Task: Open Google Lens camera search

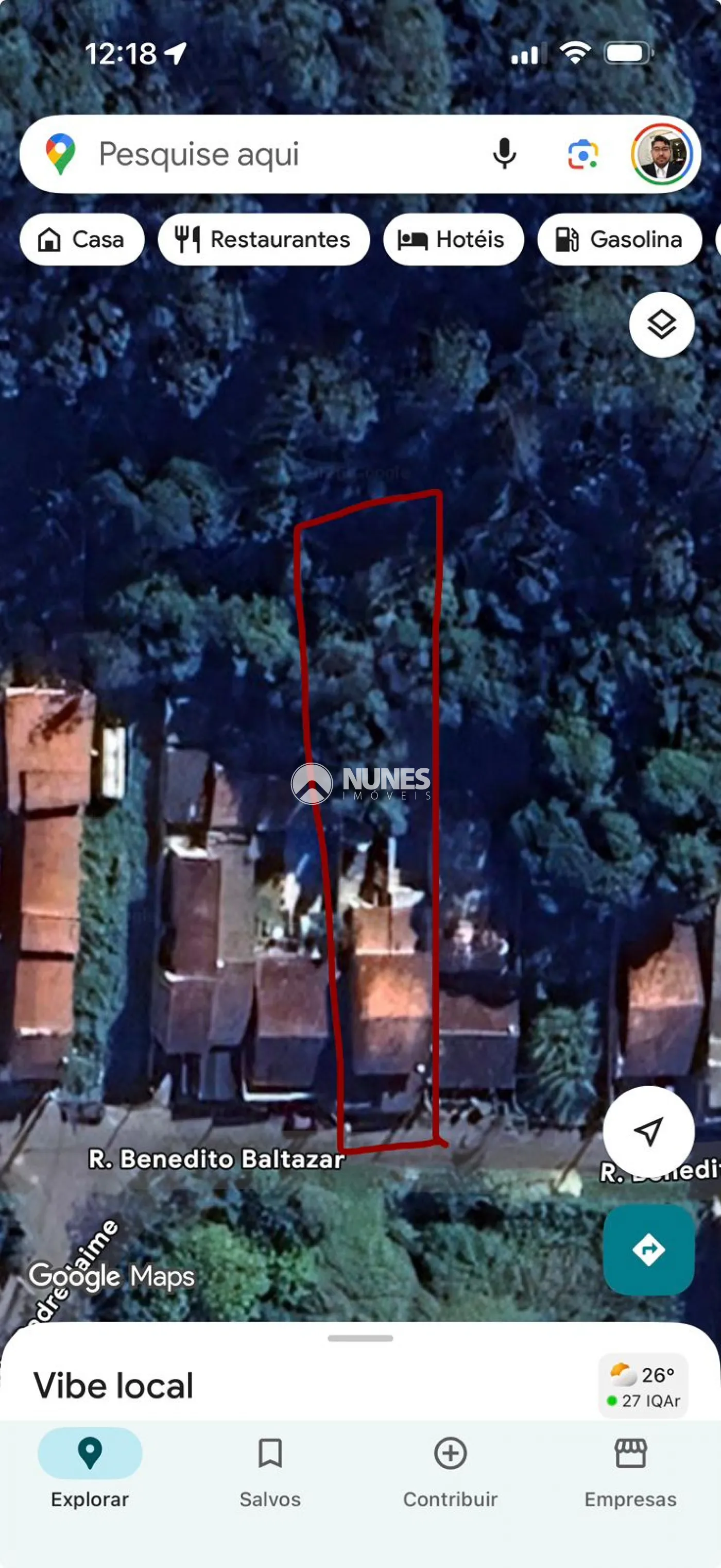Action: point(583,154)
